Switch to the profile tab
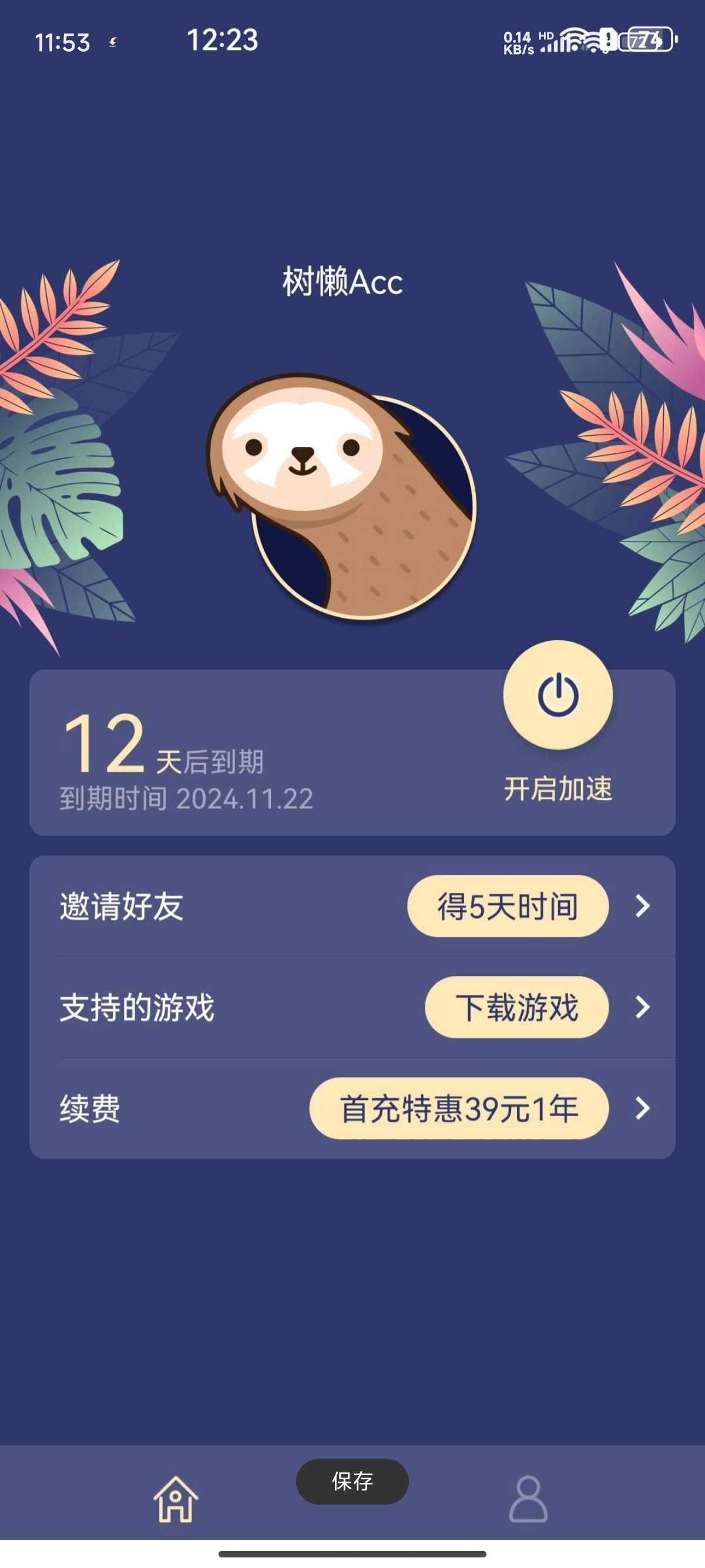 (x=528, y=1499)
